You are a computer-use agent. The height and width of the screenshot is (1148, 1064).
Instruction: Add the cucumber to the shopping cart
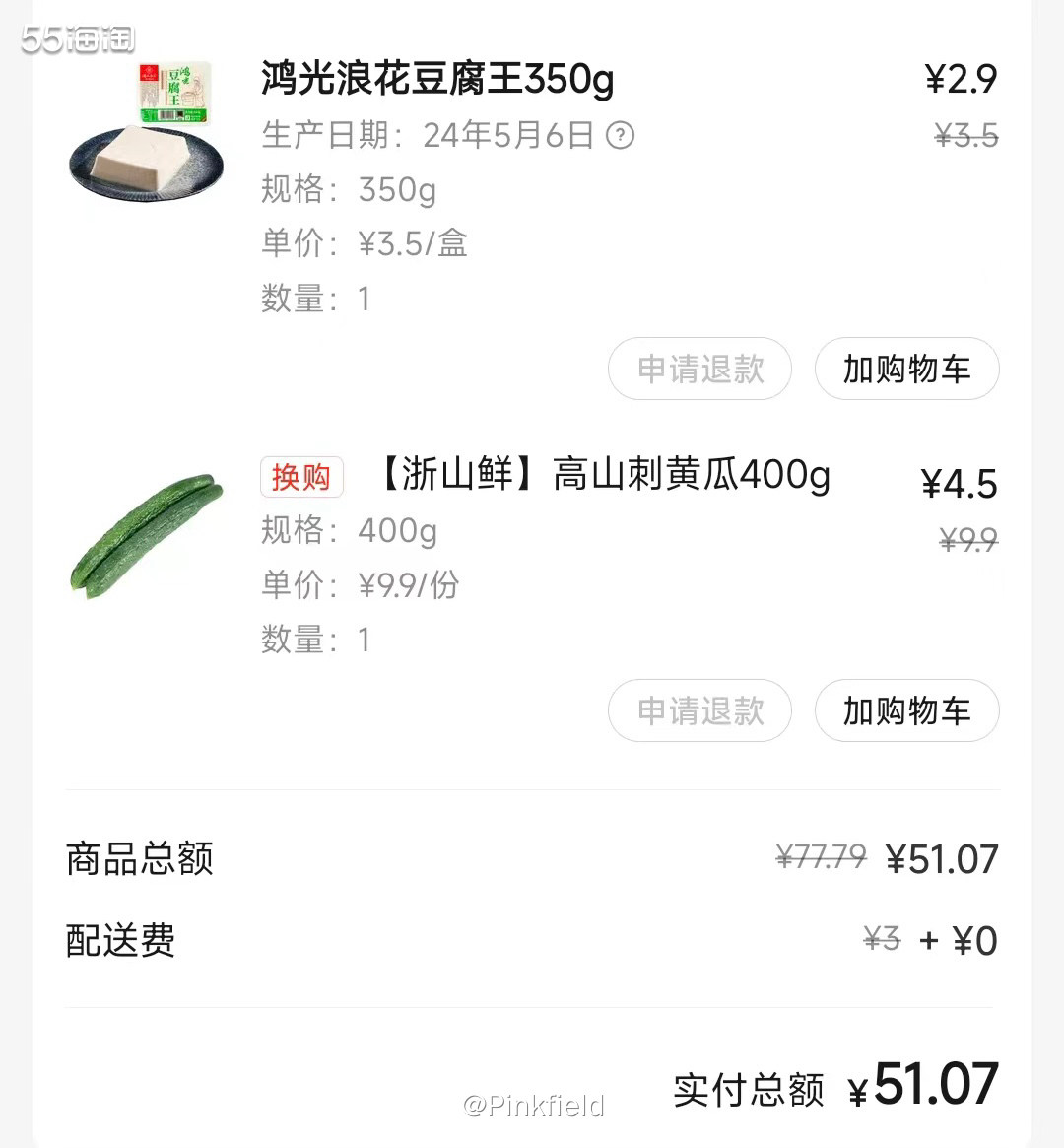click(x=906, y=710)
